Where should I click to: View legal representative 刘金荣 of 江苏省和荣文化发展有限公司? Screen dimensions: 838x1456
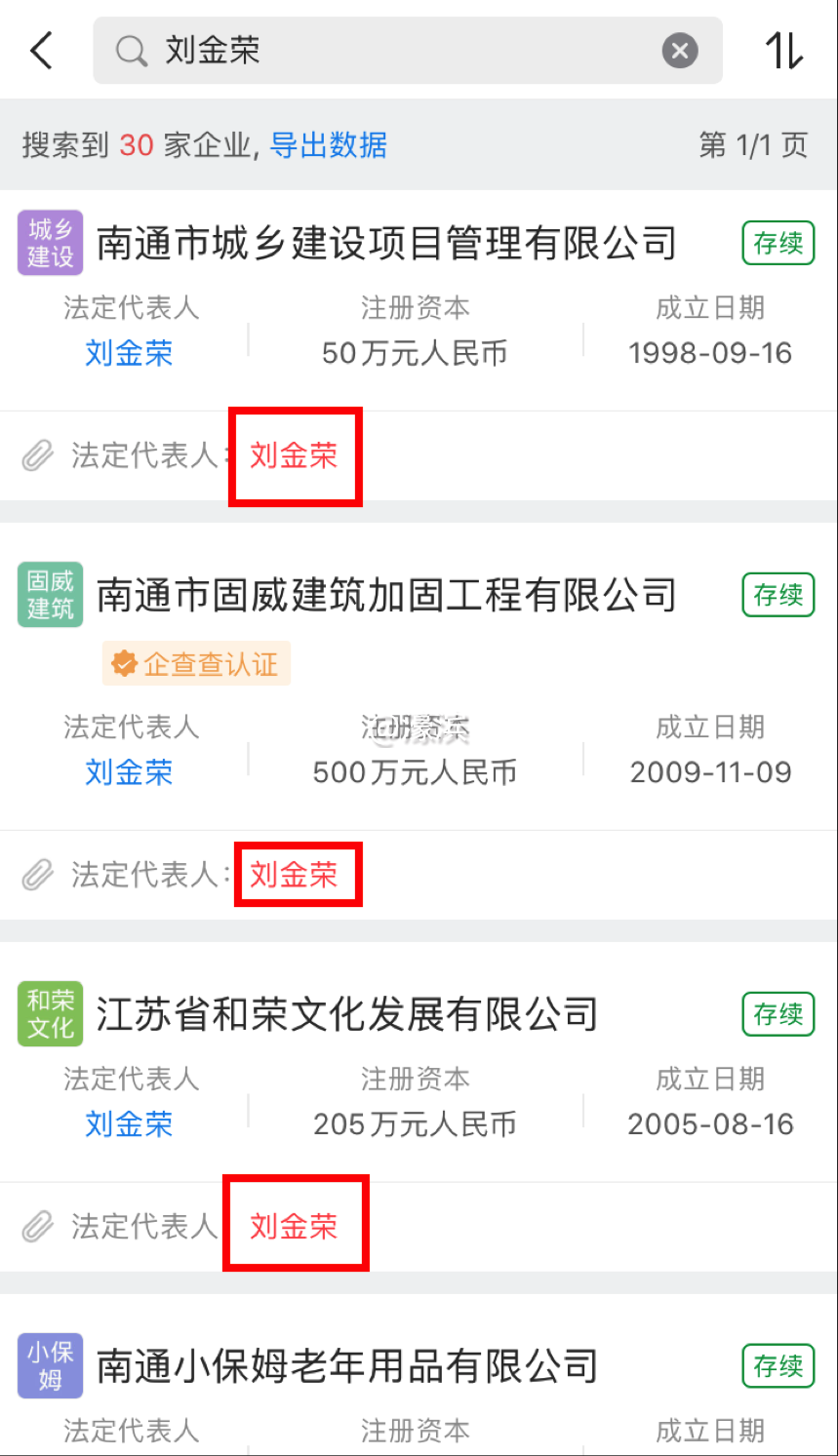[129, 1124]
